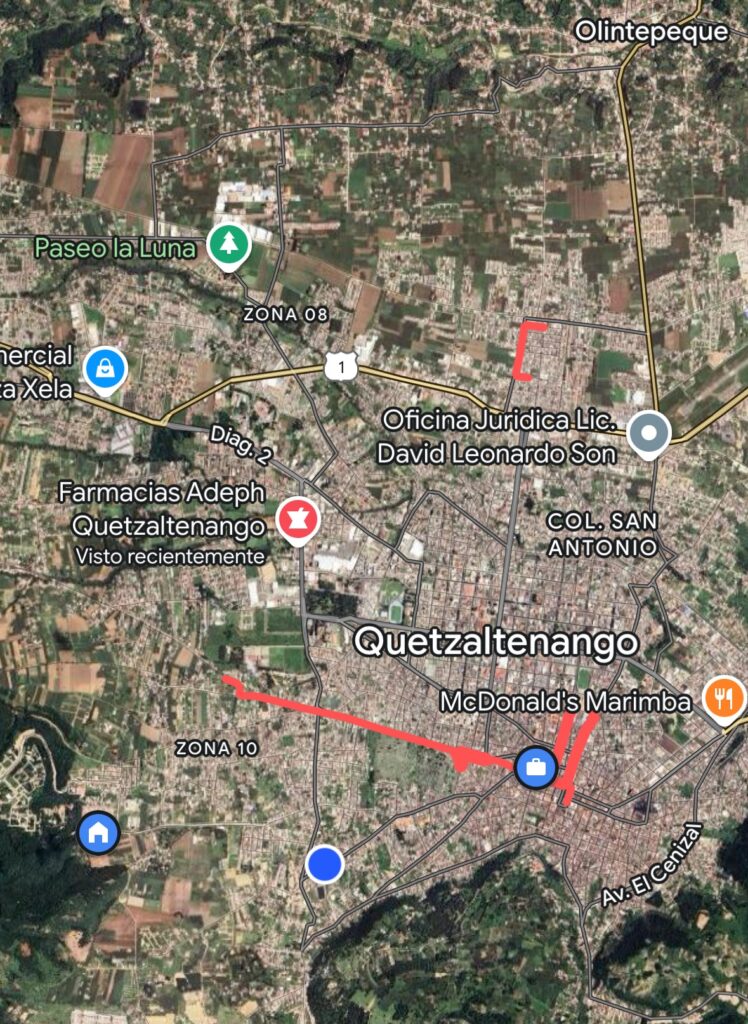Select the shopping bag pin near Xela

[x=105, y=369]
